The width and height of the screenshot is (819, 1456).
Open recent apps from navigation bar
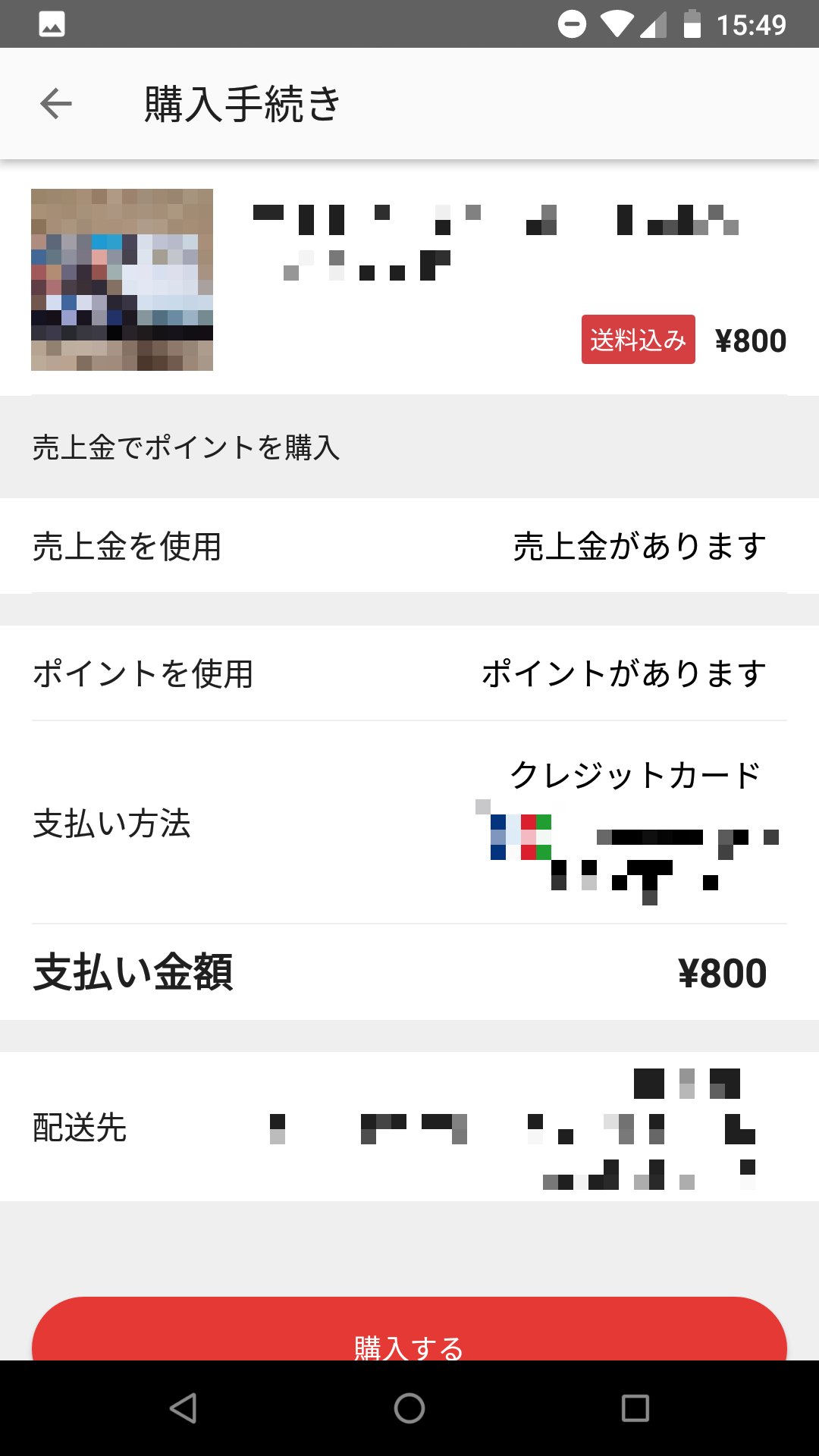[x=635, y=1408]
